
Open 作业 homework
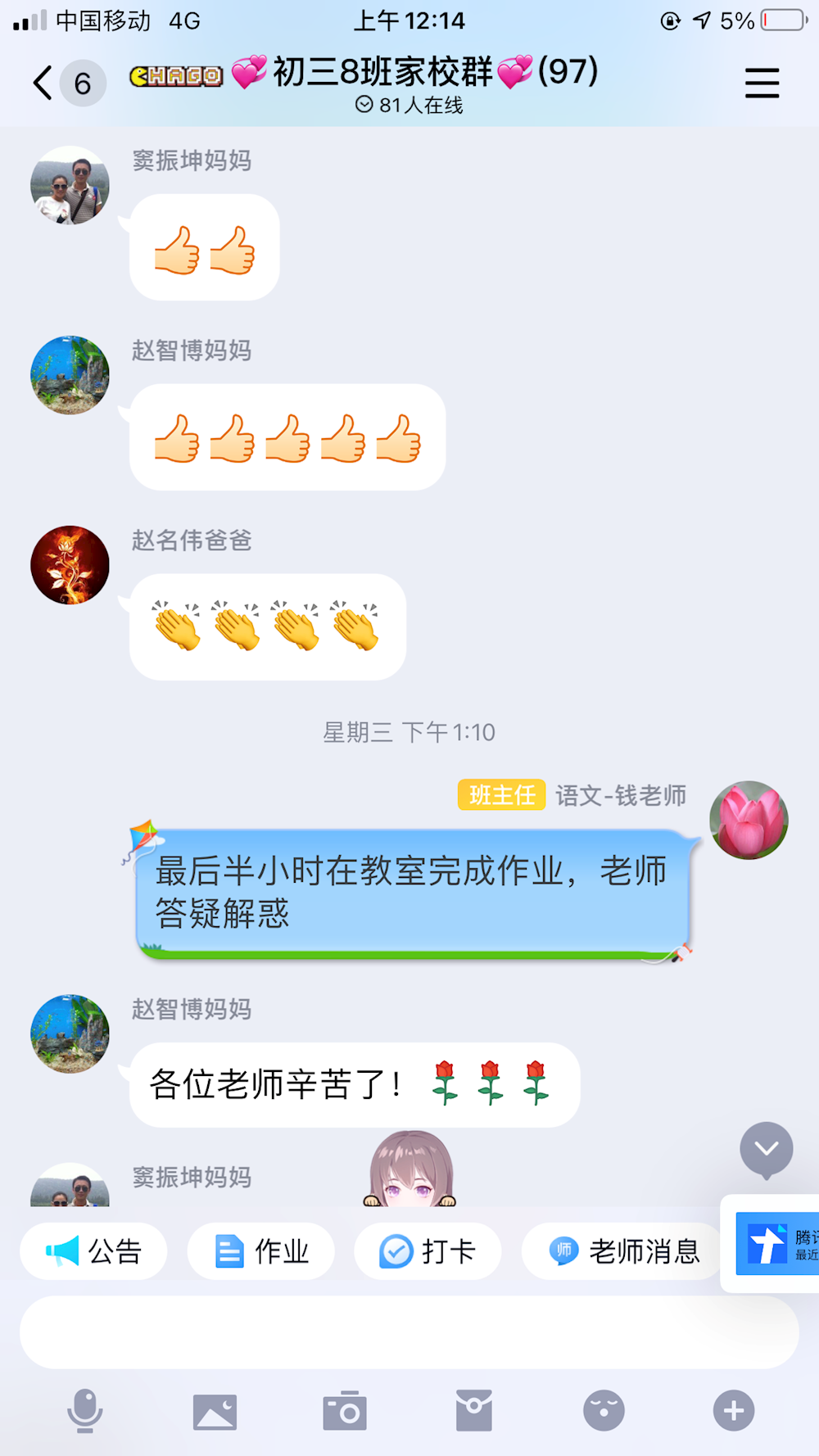(x=261, y=1251)
